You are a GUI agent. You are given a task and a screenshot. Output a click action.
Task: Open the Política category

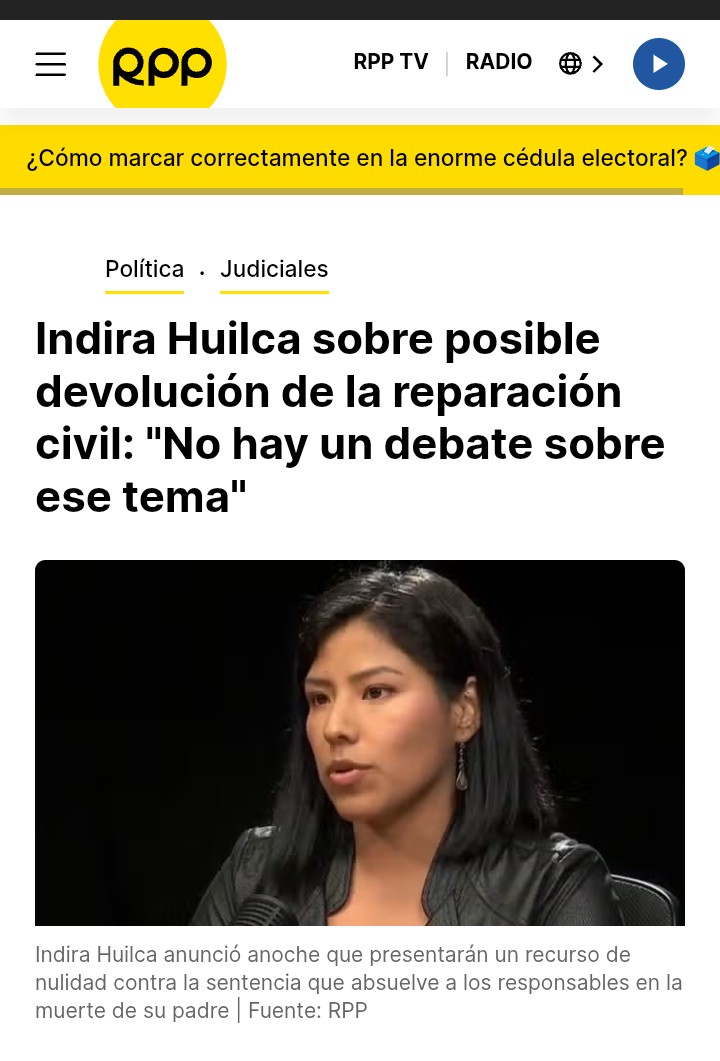pyautogui.click(x=144, y=269)
